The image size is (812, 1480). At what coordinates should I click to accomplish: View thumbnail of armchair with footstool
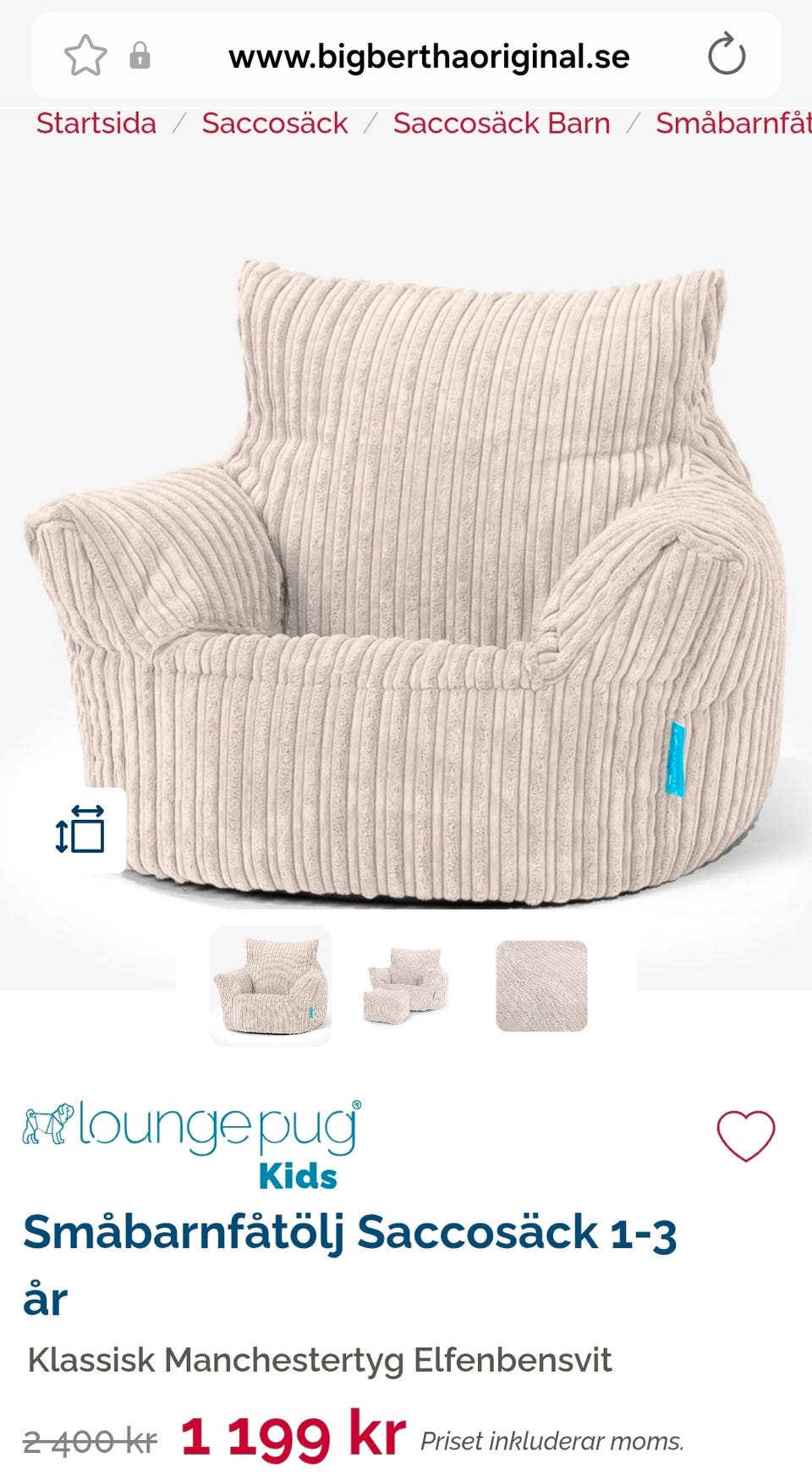(x=407, y=986)
